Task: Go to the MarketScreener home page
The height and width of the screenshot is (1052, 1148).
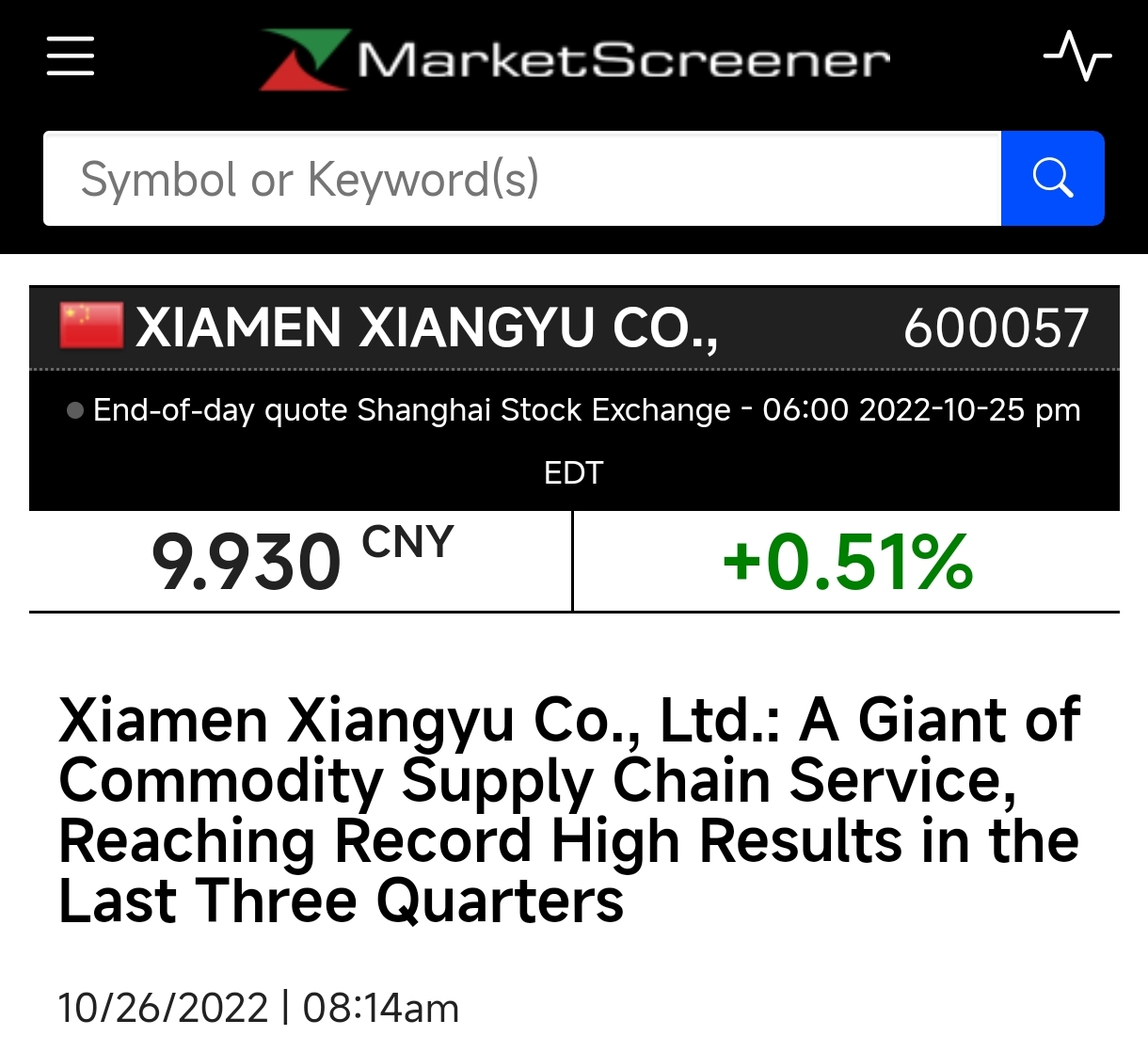Action: (x=574, y=59)
